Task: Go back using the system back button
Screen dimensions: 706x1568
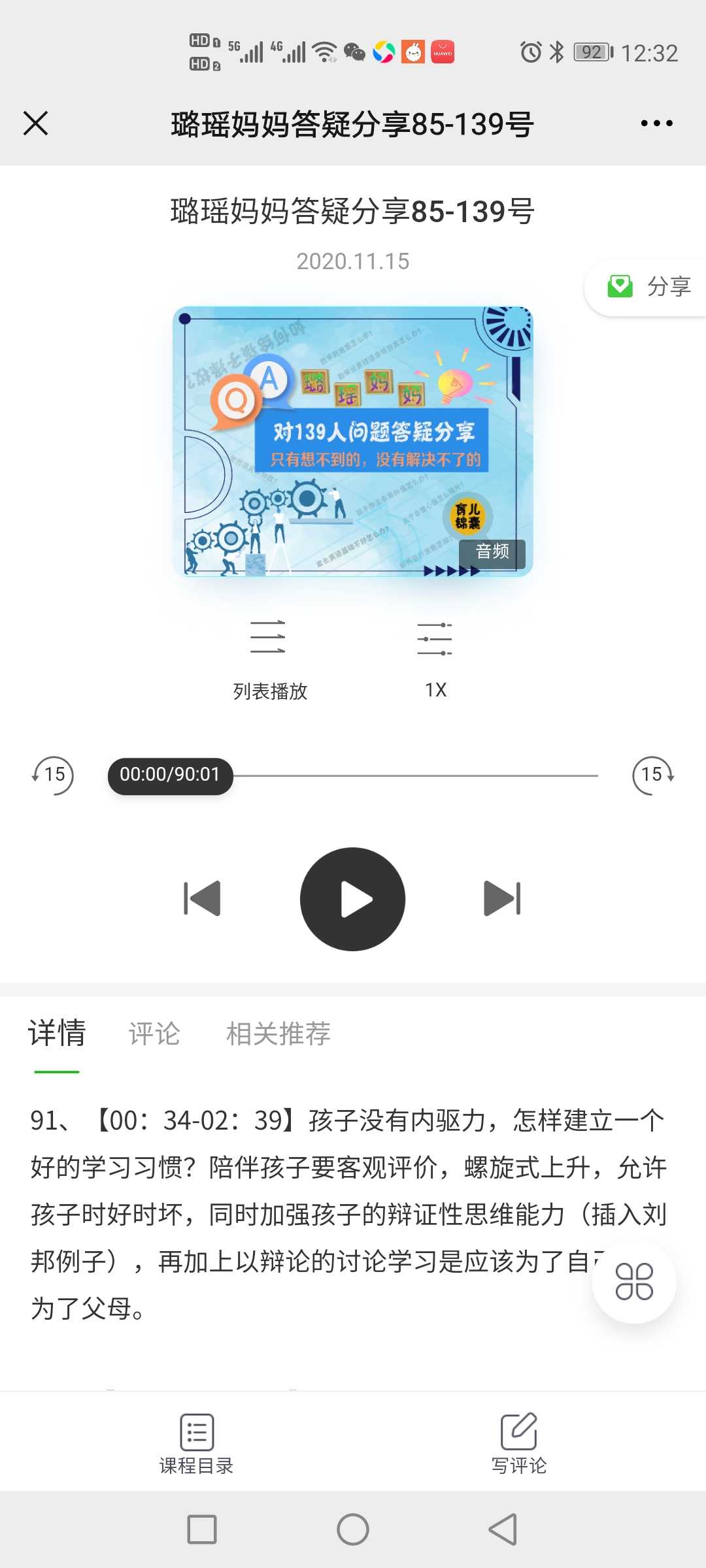Action: click(503, 1529)
